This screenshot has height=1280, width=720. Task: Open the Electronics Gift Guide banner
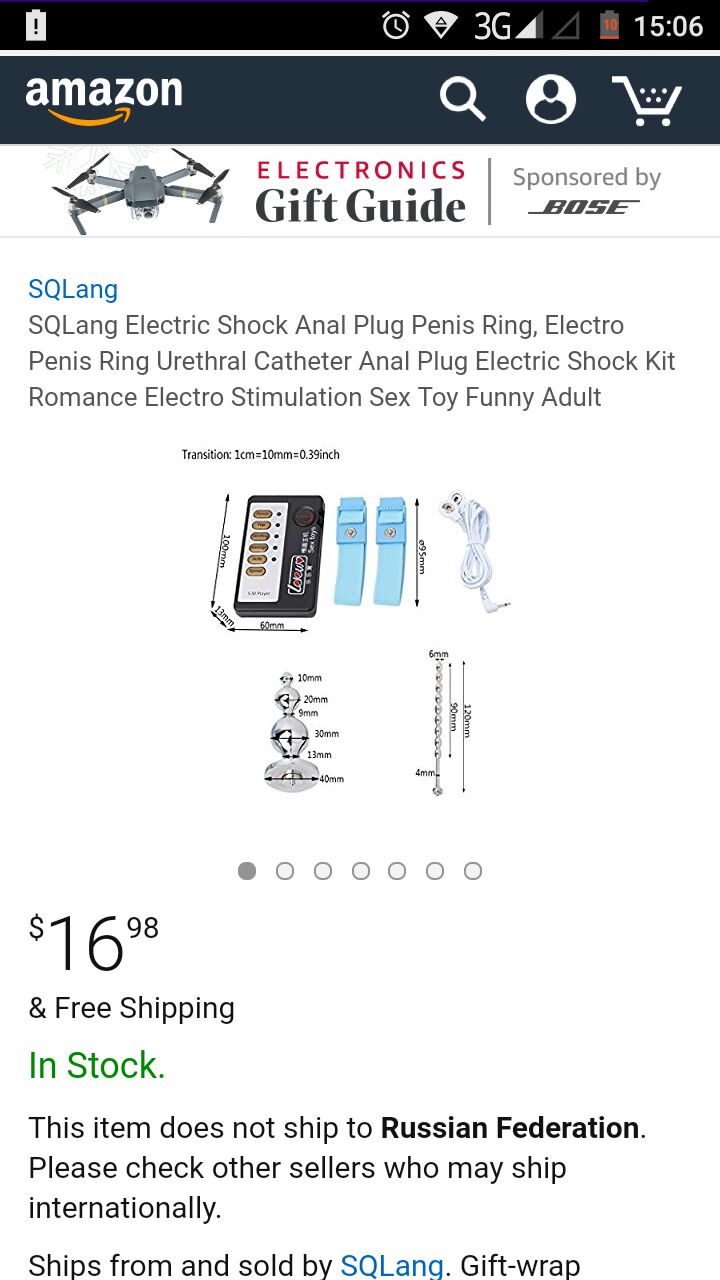360,191
